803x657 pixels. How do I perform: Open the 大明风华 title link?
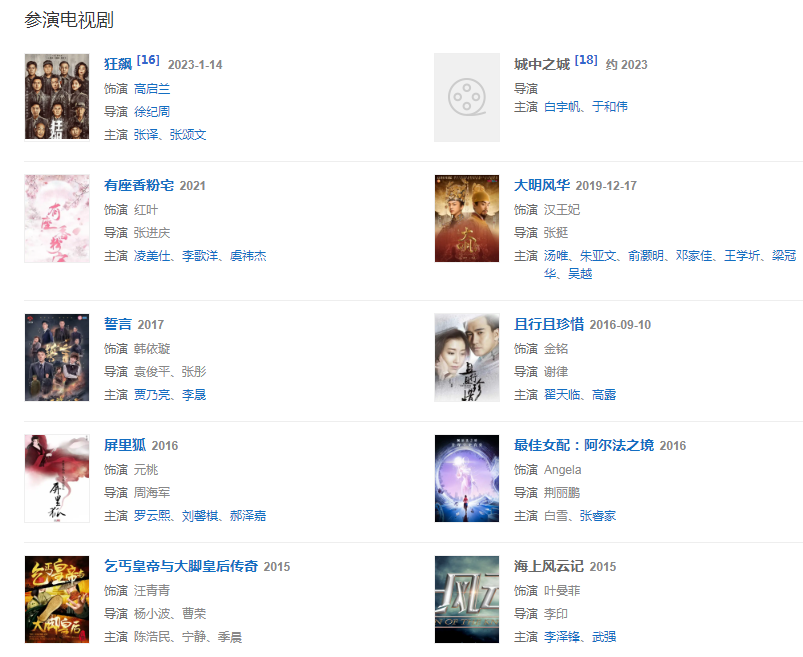pyautogui.click(x=541, y=185)
